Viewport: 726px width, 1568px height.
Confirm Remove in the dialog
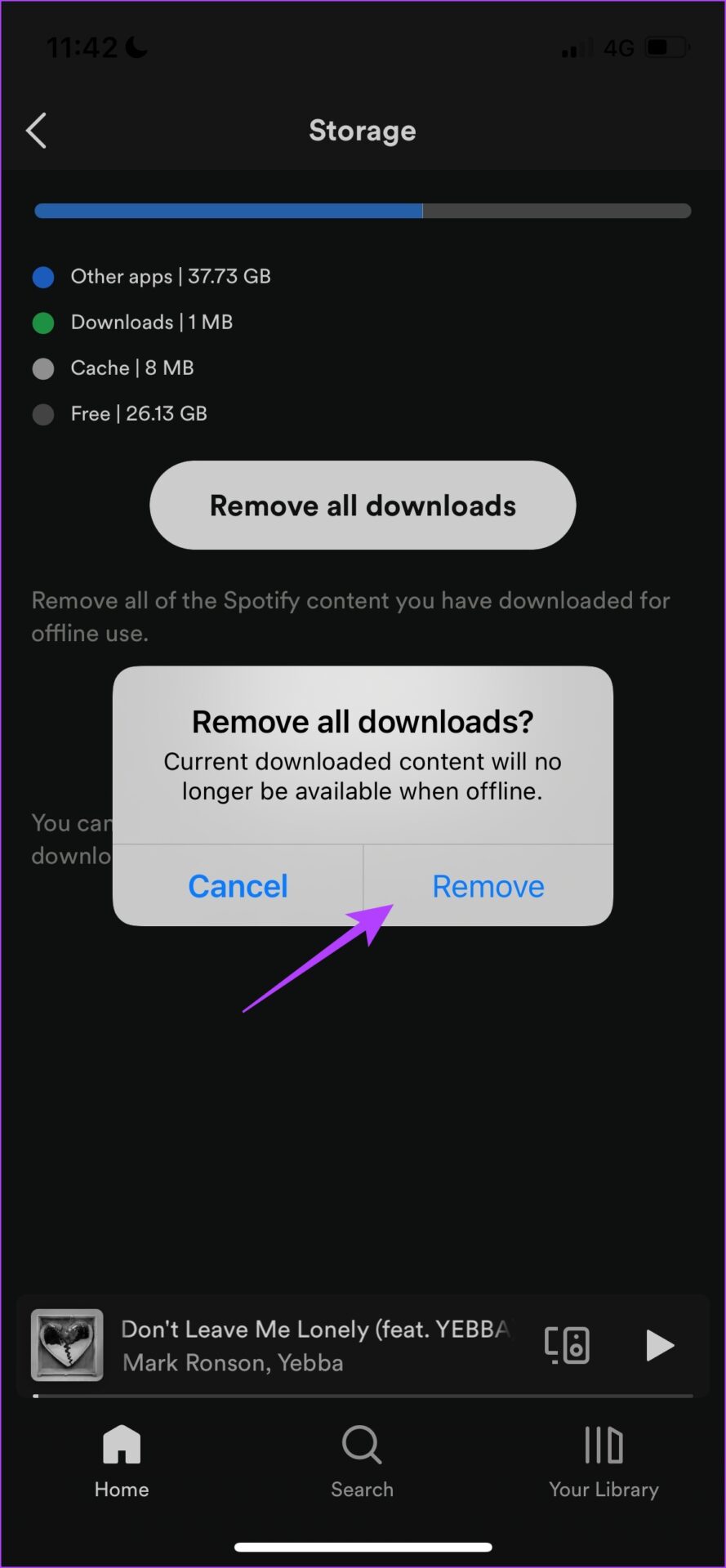[488, 886]
